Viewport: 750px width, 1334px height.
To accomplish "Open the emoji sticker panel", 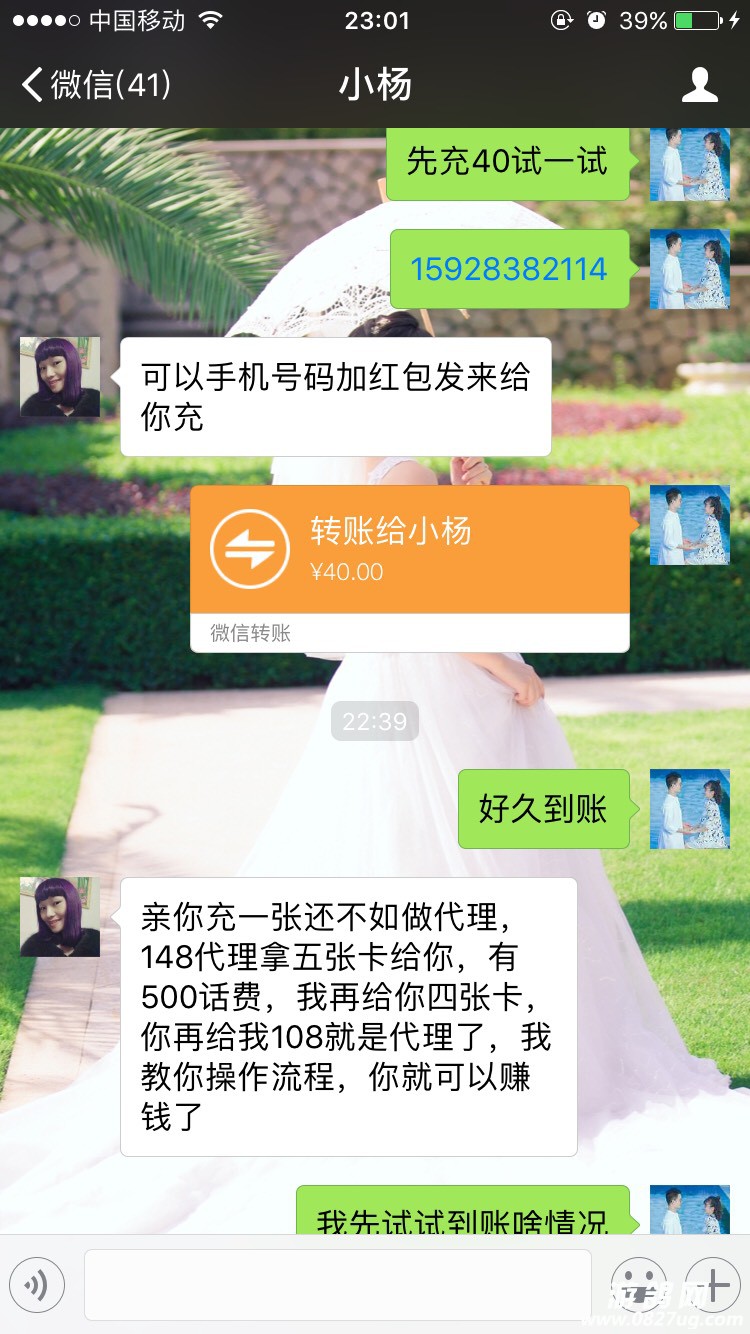I will coord(638,1285).
